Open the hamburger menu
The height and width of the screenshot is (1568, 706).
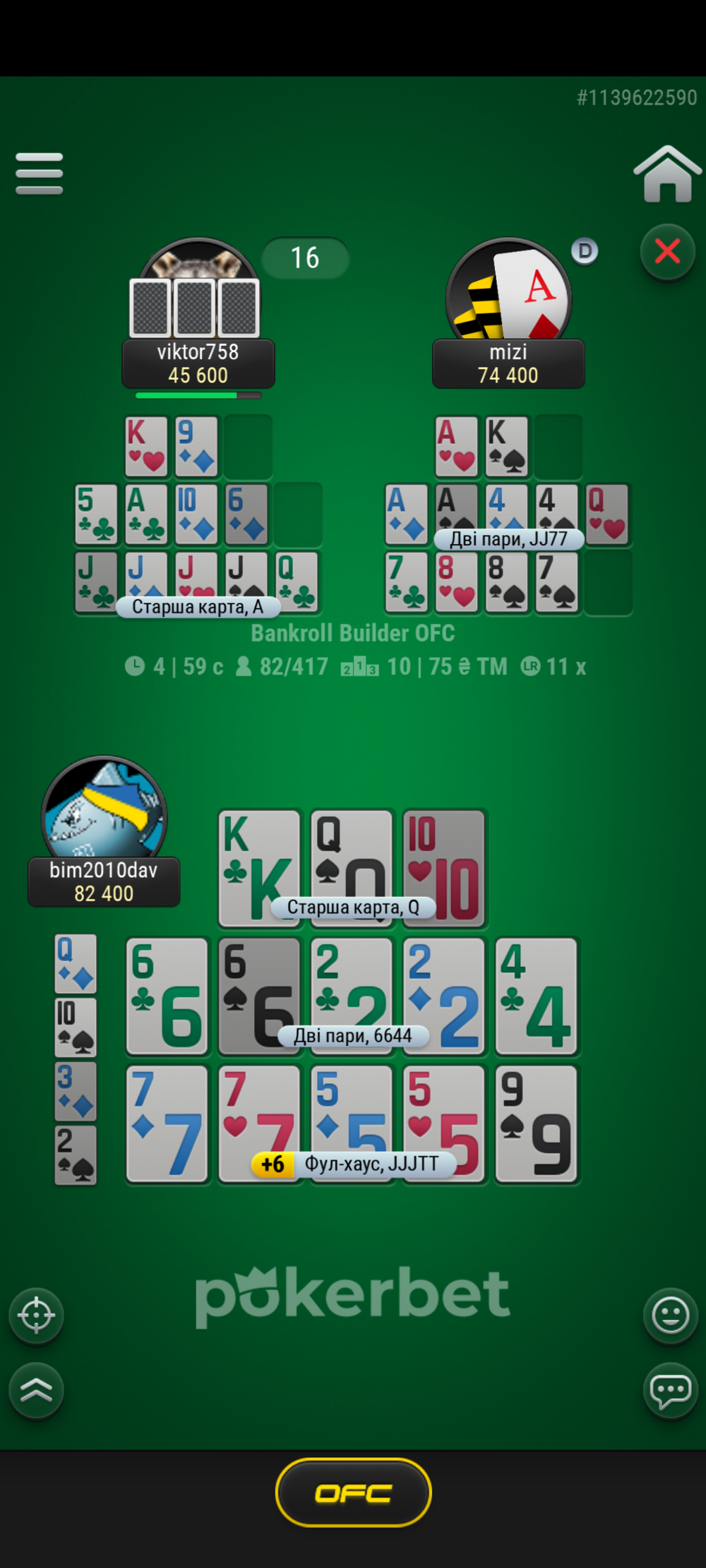pos(39,173)
